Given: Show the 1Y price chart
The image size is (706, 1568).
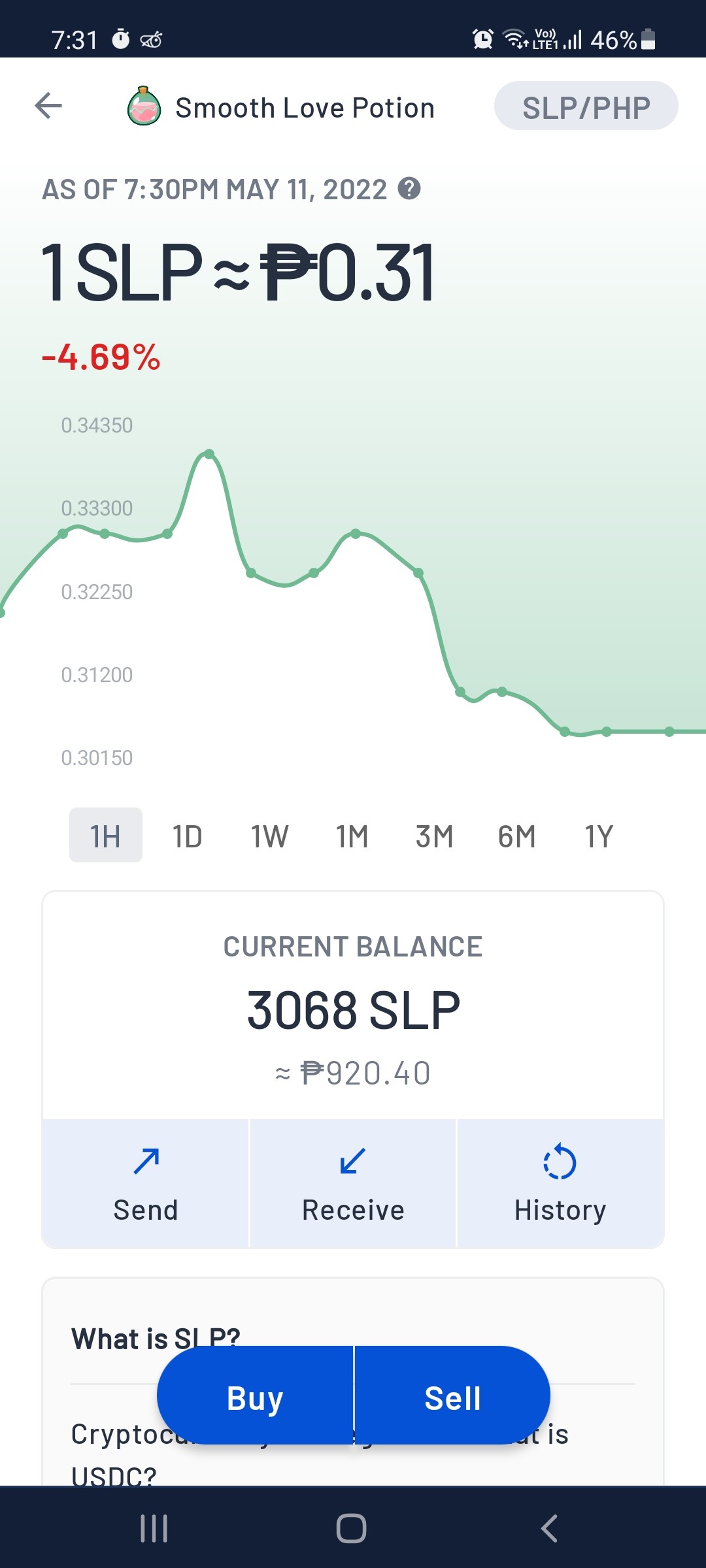Looking at the screenshot, I should click(599, 836).
